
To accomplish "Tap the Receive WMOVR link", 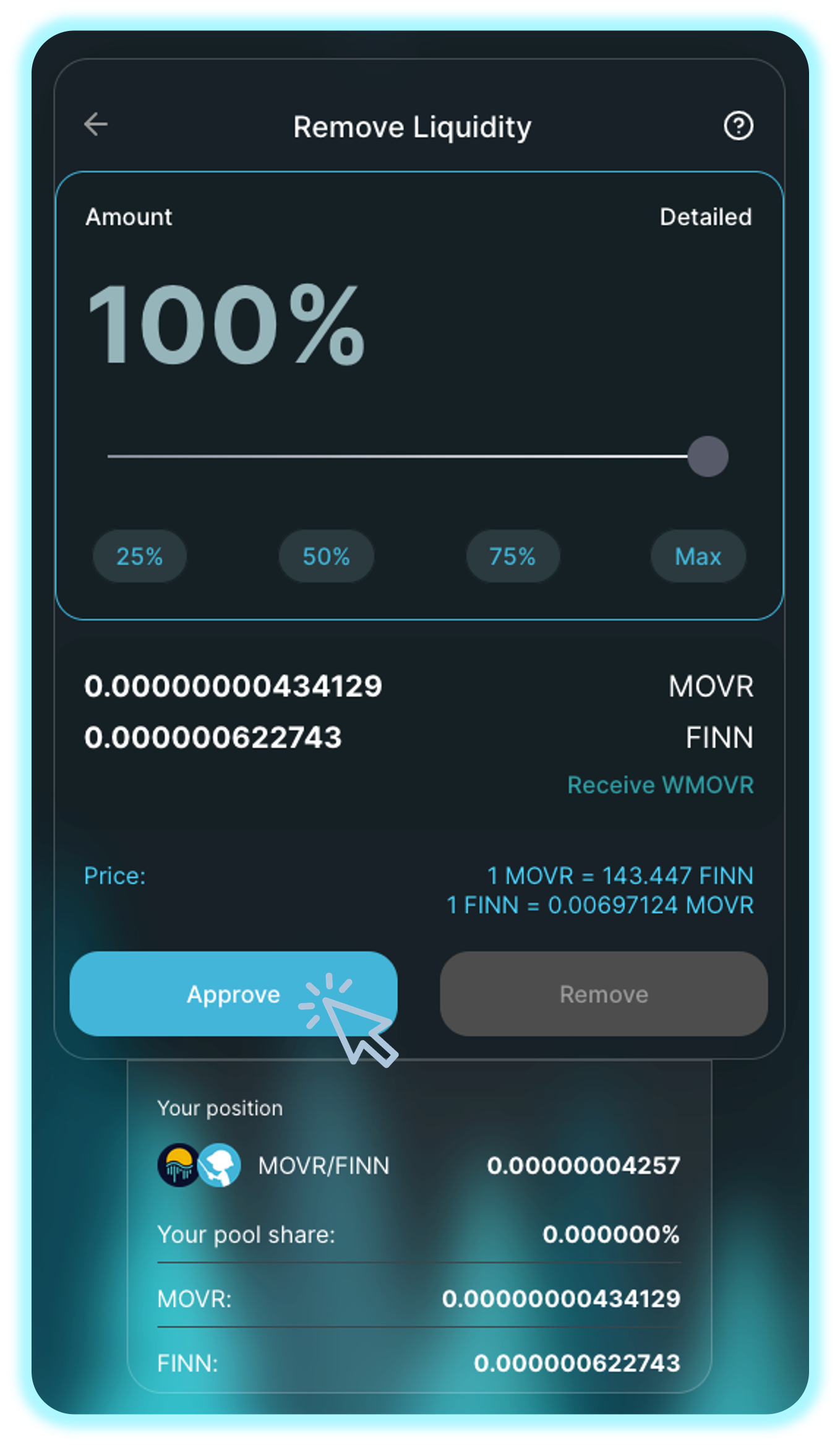I will click(x=660, y=785).
